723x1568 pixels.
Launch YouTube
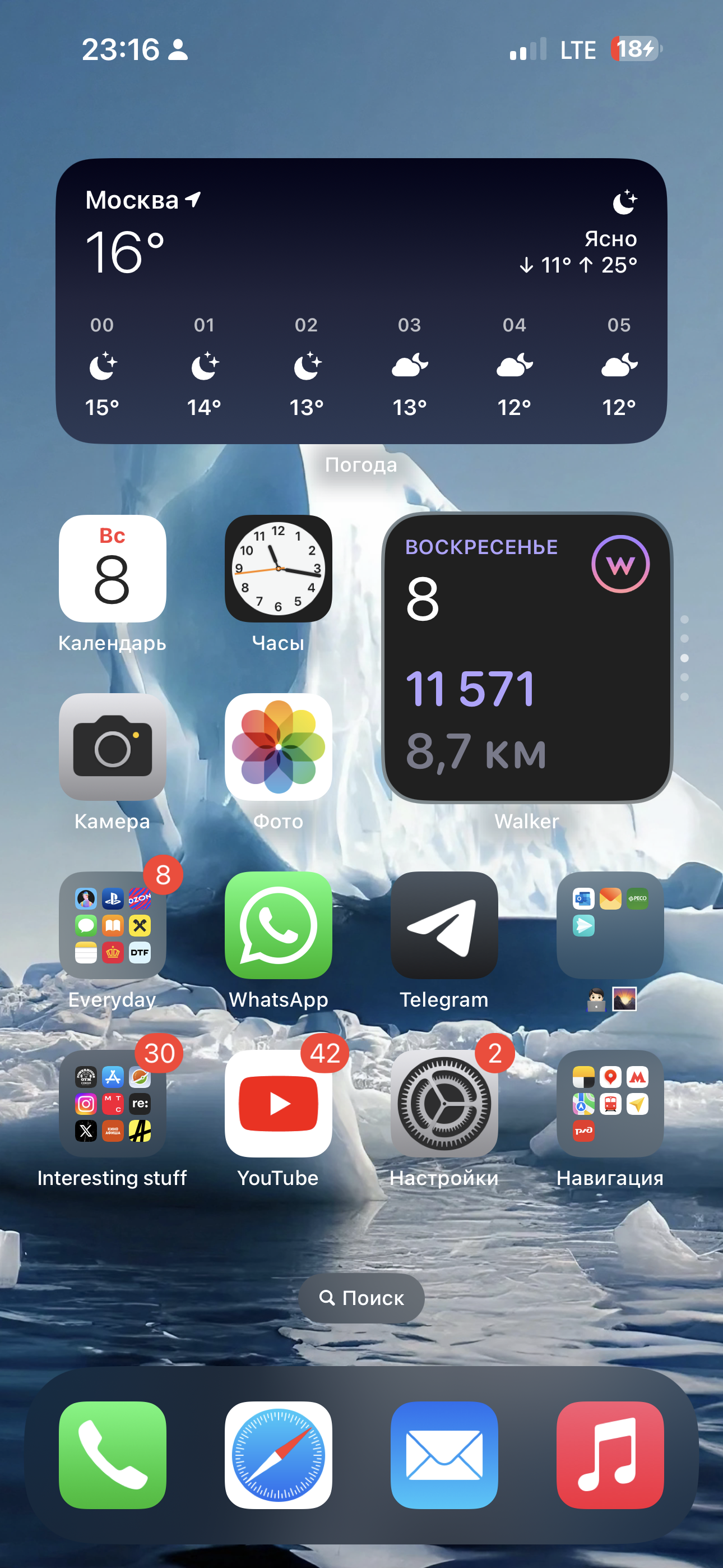pos(278,1103)
